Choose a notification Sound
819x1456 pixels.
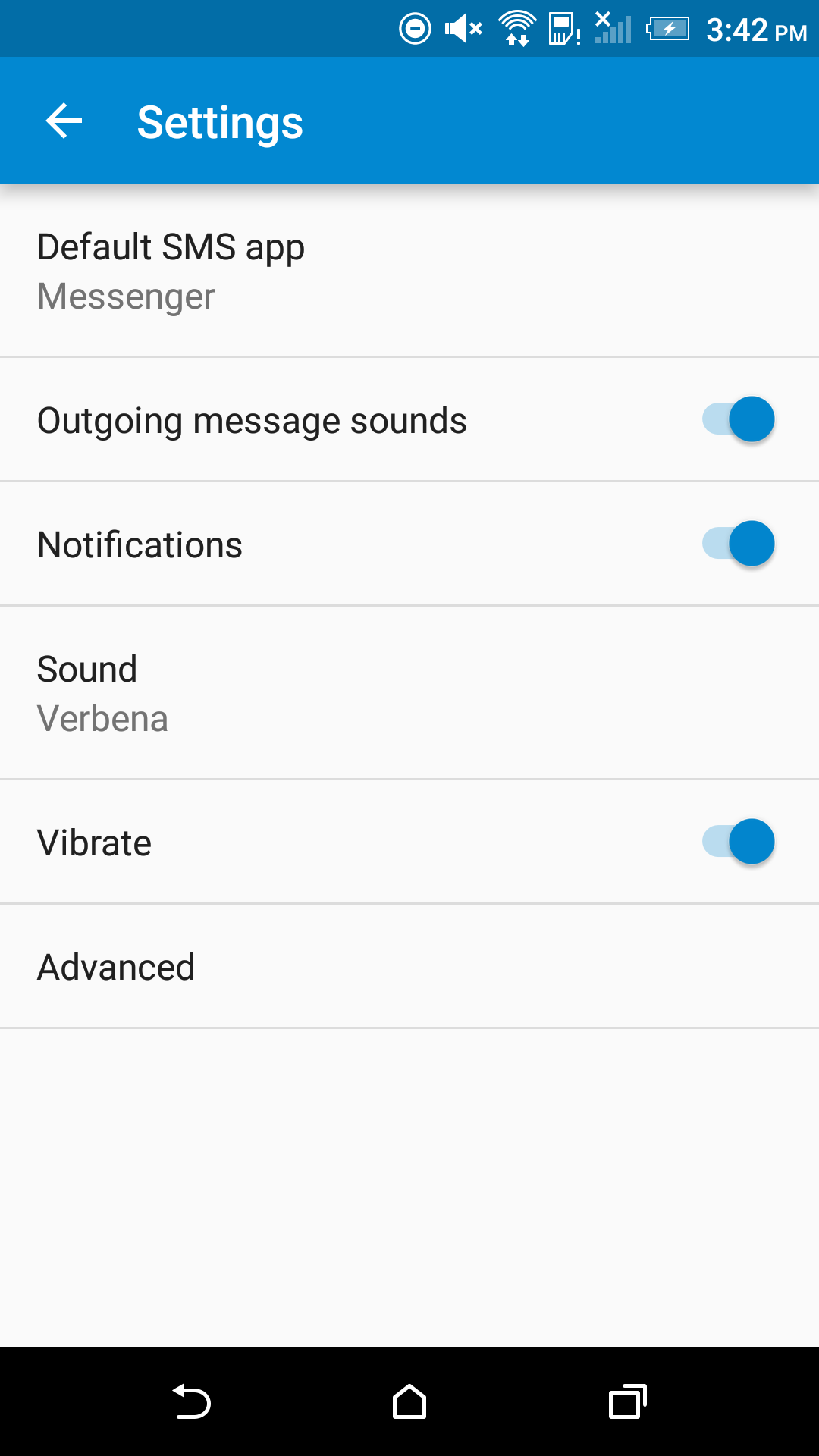tap(409, 693)
